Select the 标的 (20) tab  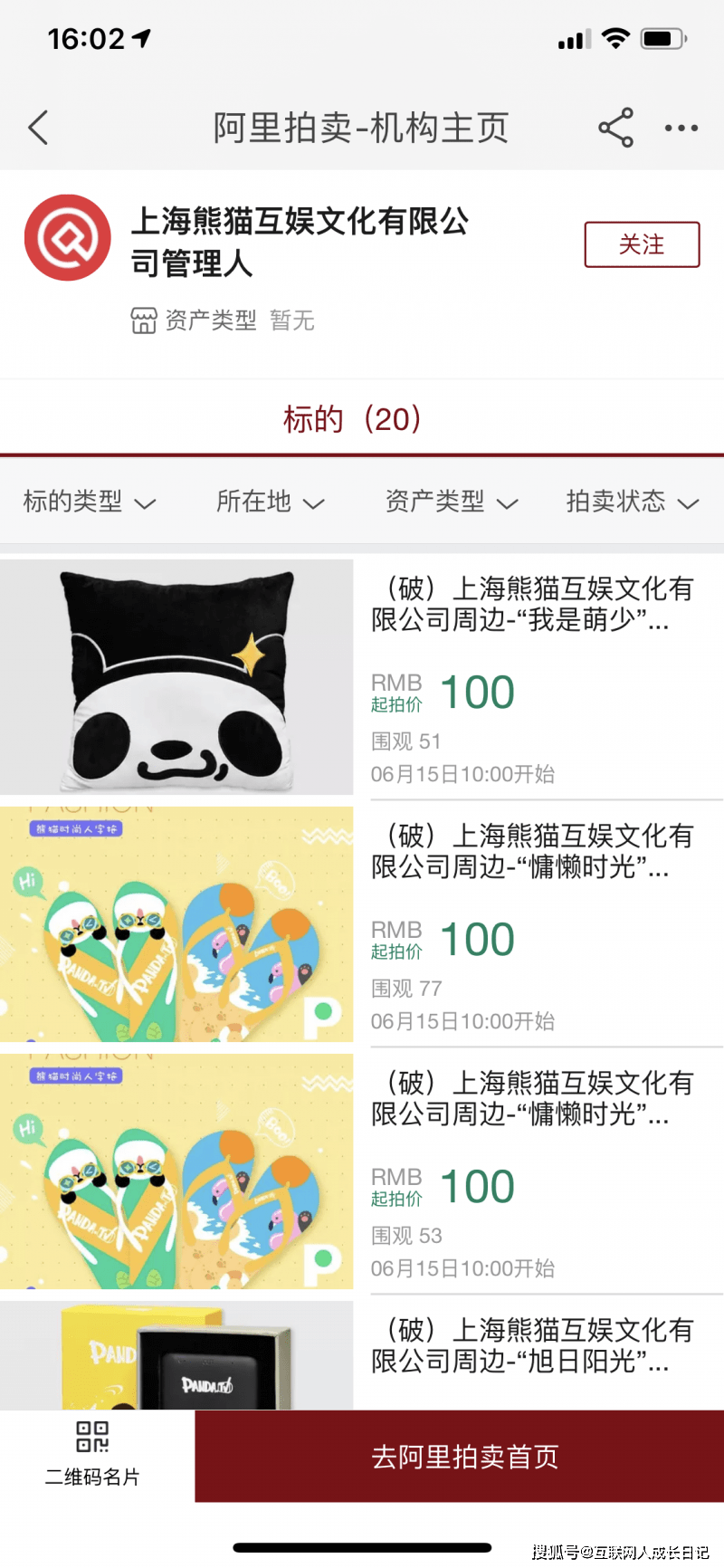tap(352, 419)
